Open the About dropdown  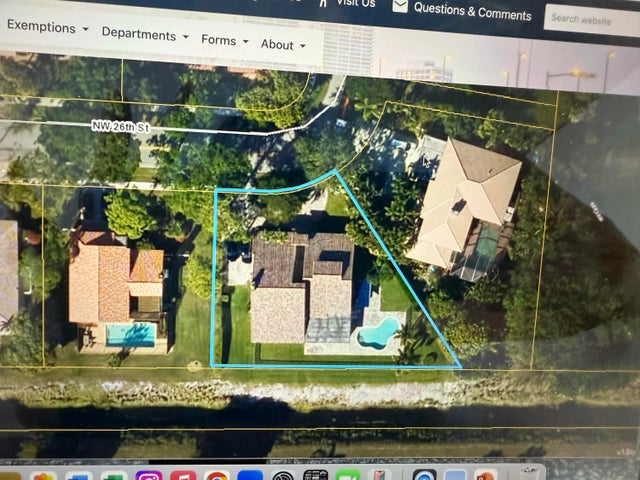pyautogui.click(x=283, y=44)
